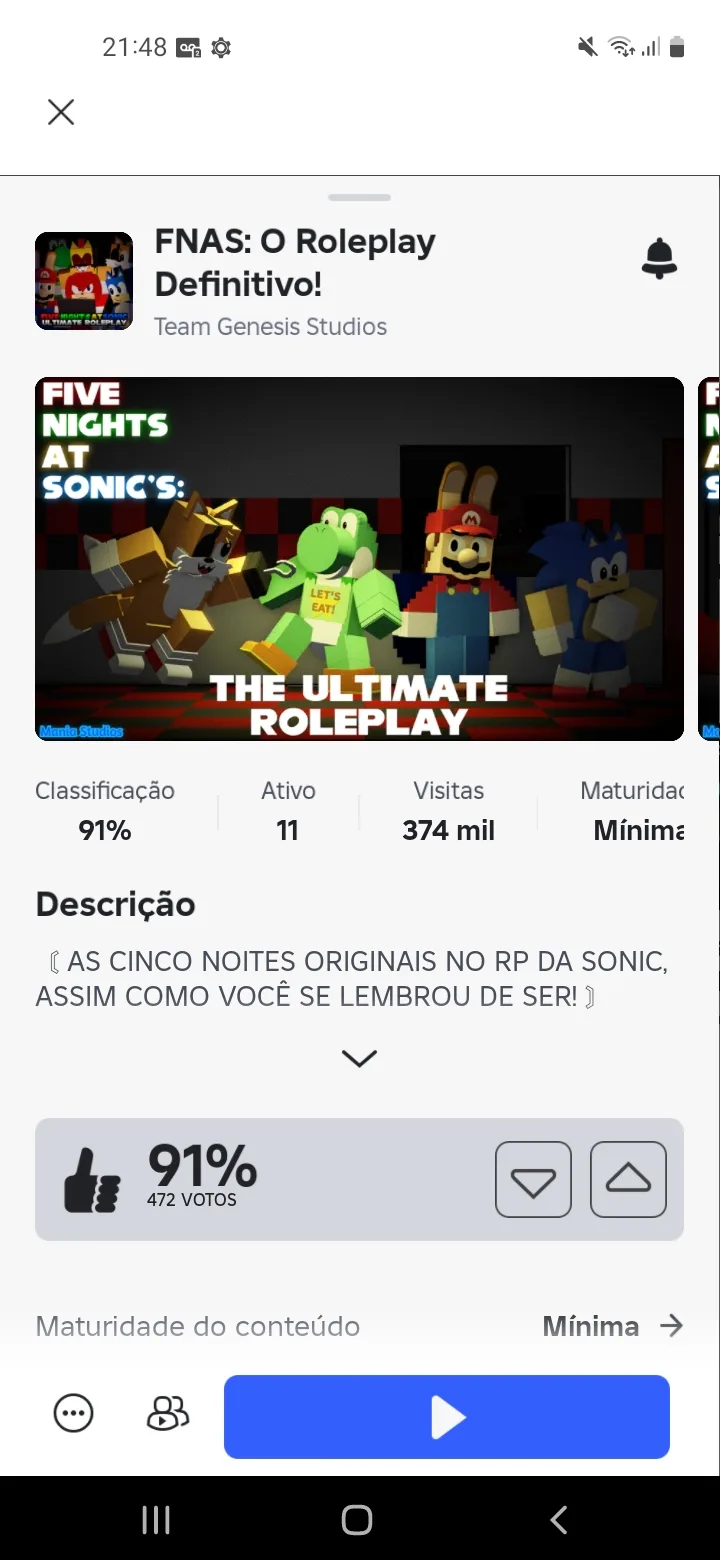This screenshot has height=1560, width=720.
Task: Open the Team Genesis Studios creator link
Action: 270,326
